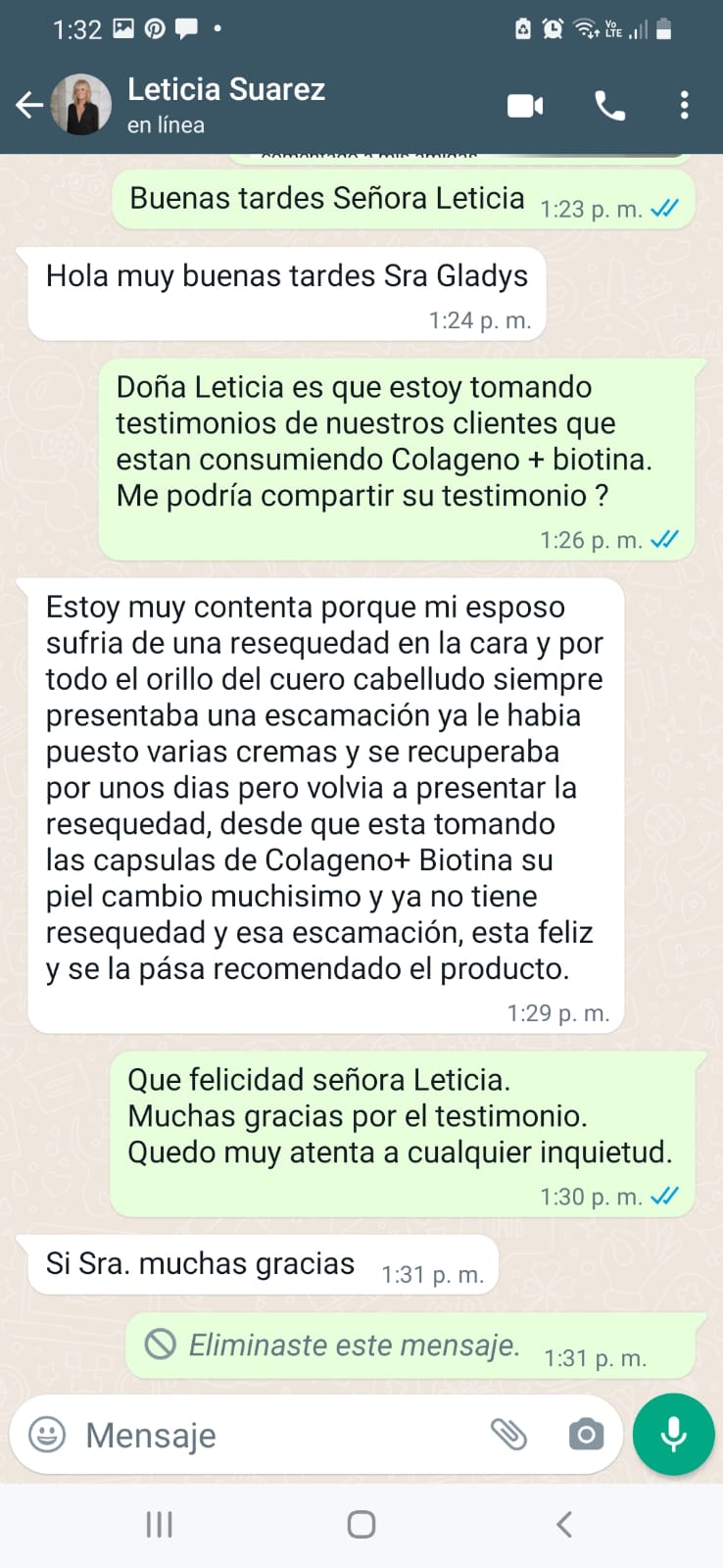Tap the back arrow to exit chat
Image resolution: width=723 pixels, height=1568 pixels.
click(28, 104)
